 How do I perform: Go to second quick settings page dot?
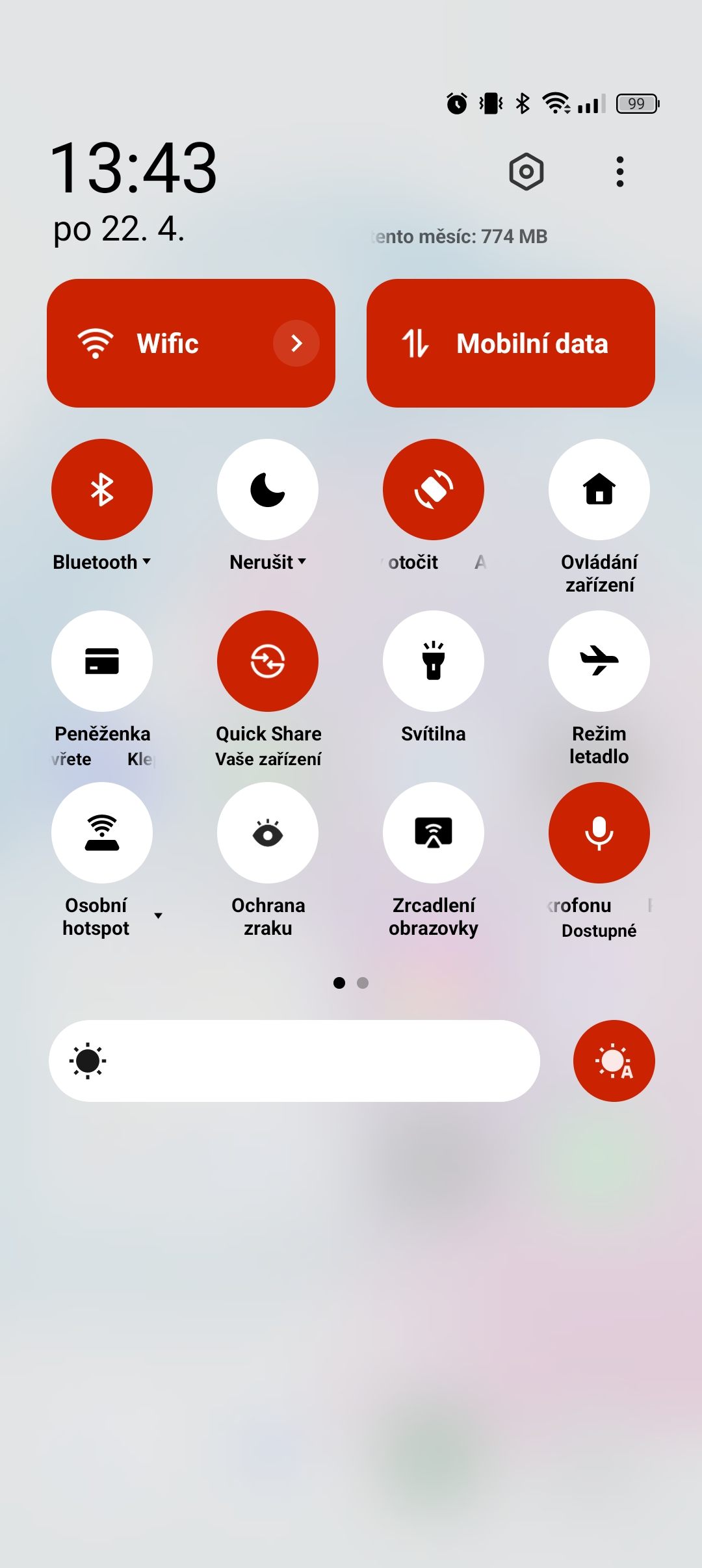[363, 983]
